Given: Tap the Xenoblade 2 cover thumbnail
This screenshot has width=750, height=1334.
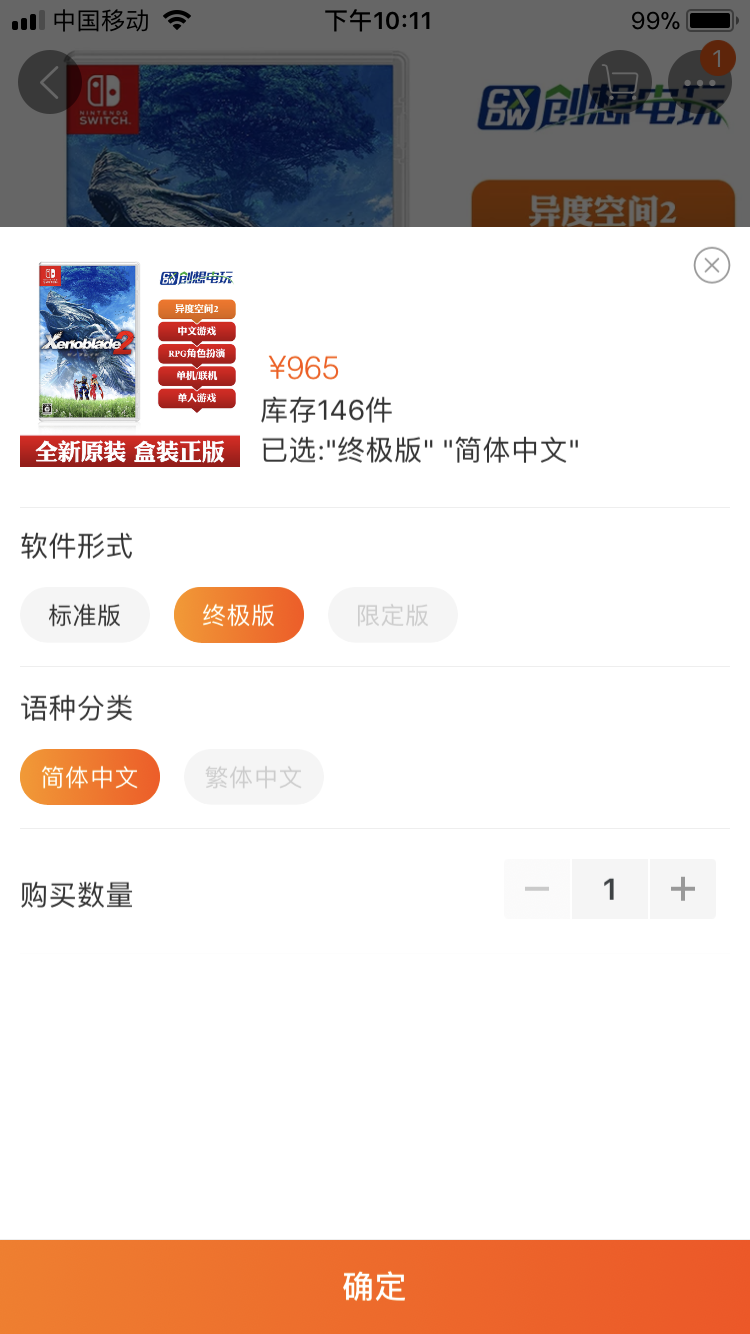Looking at the screenshot, I should pyautogui.click(x=89, y=344).
